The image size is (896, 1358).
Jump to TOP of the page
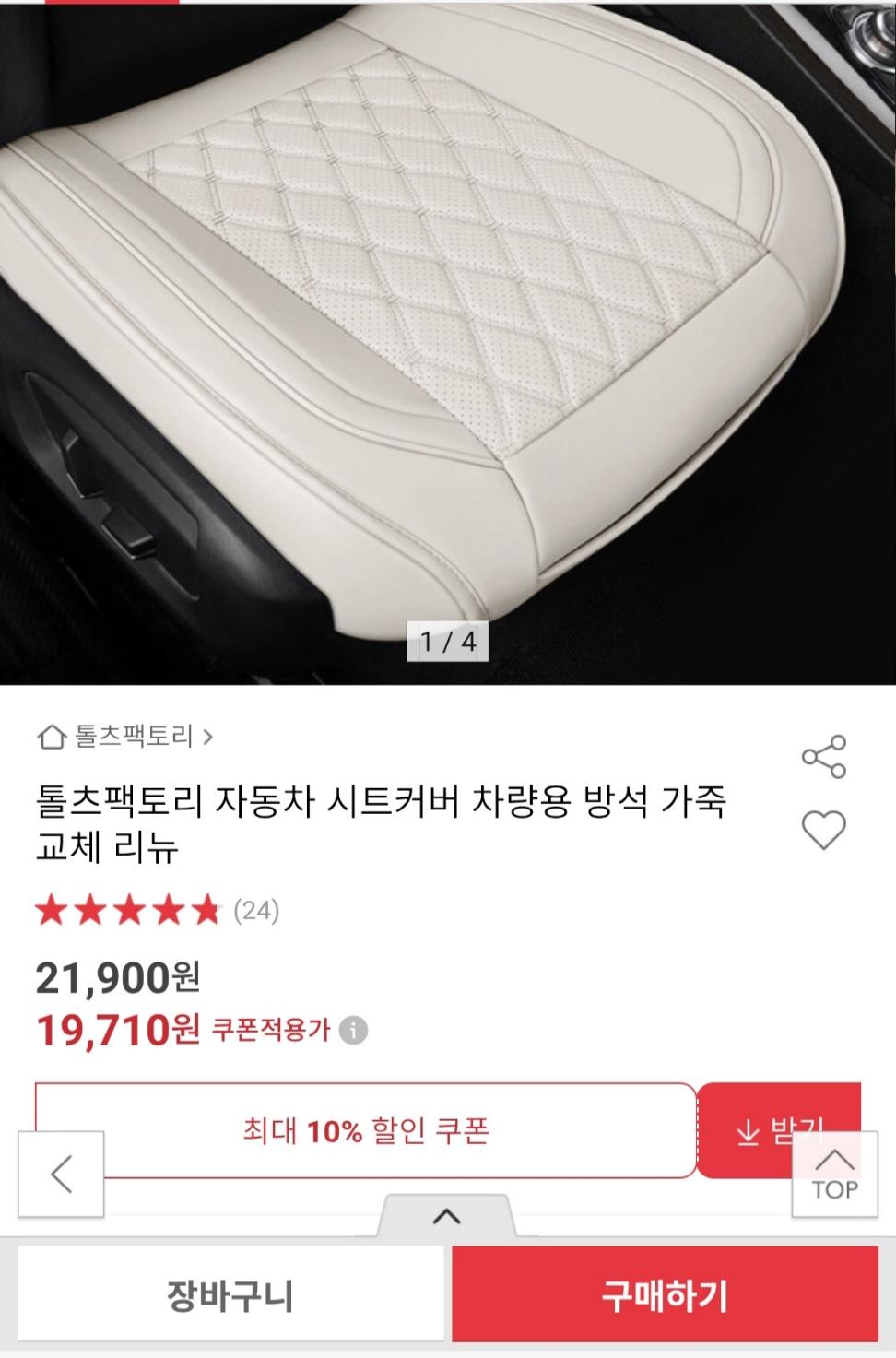[x=834, y=1175]
